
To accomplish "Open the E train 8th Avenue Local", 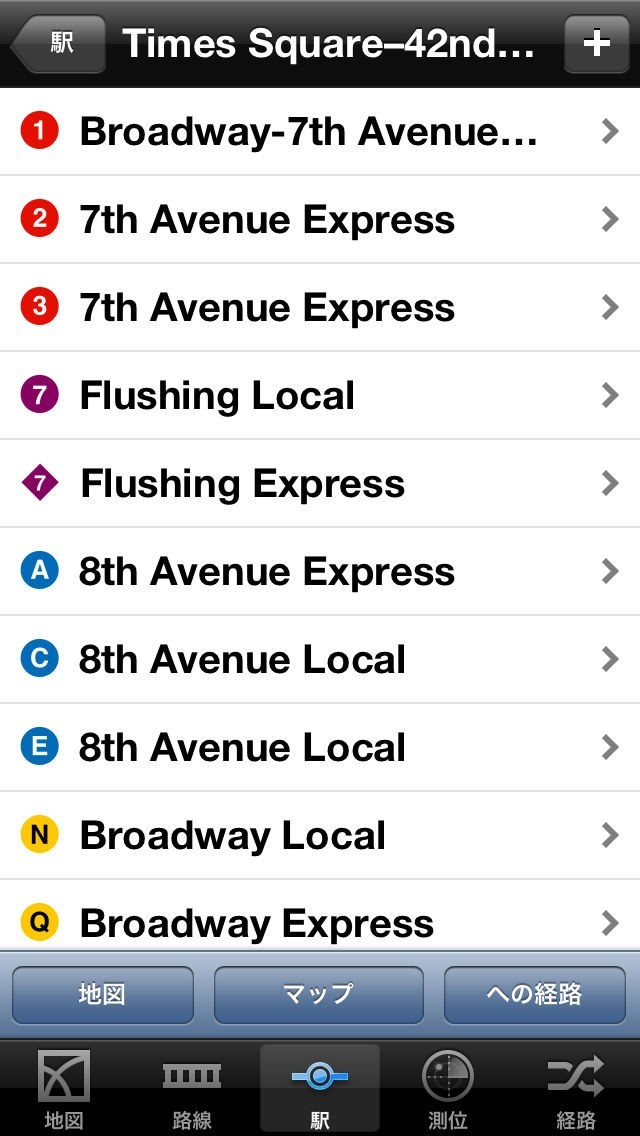I will (320, 747).
